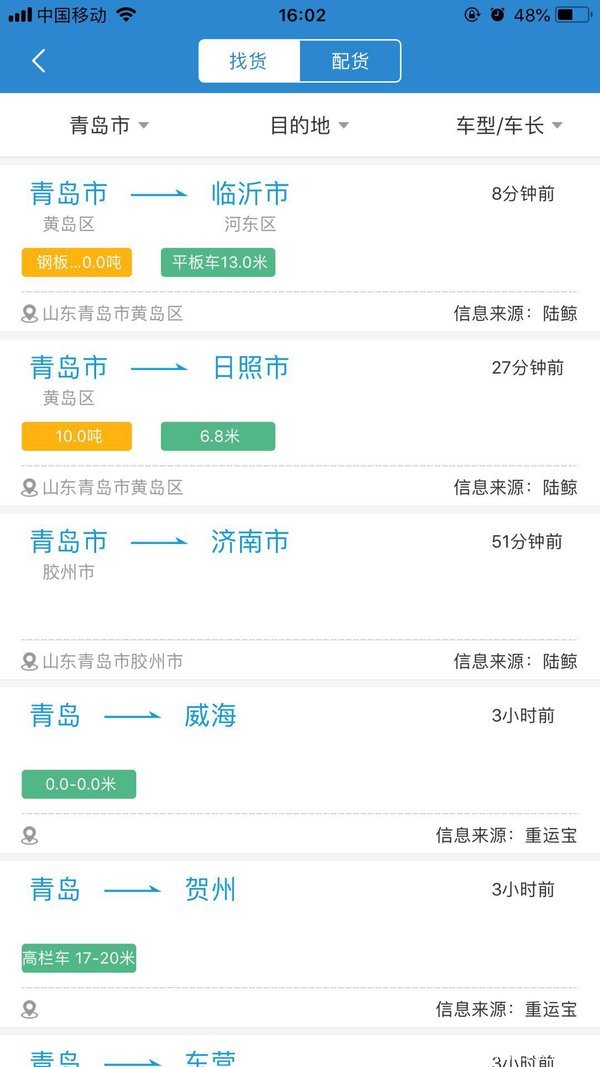This screenshot has width=600, height=1067.
Task: Switch to the 找货 tab
Action: coord(249,61)
